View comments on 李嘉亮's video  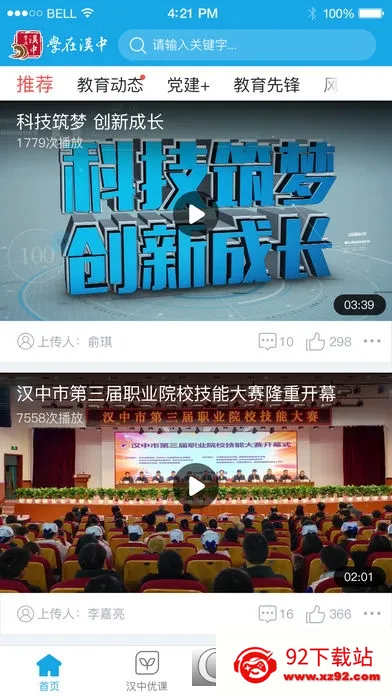276,614
